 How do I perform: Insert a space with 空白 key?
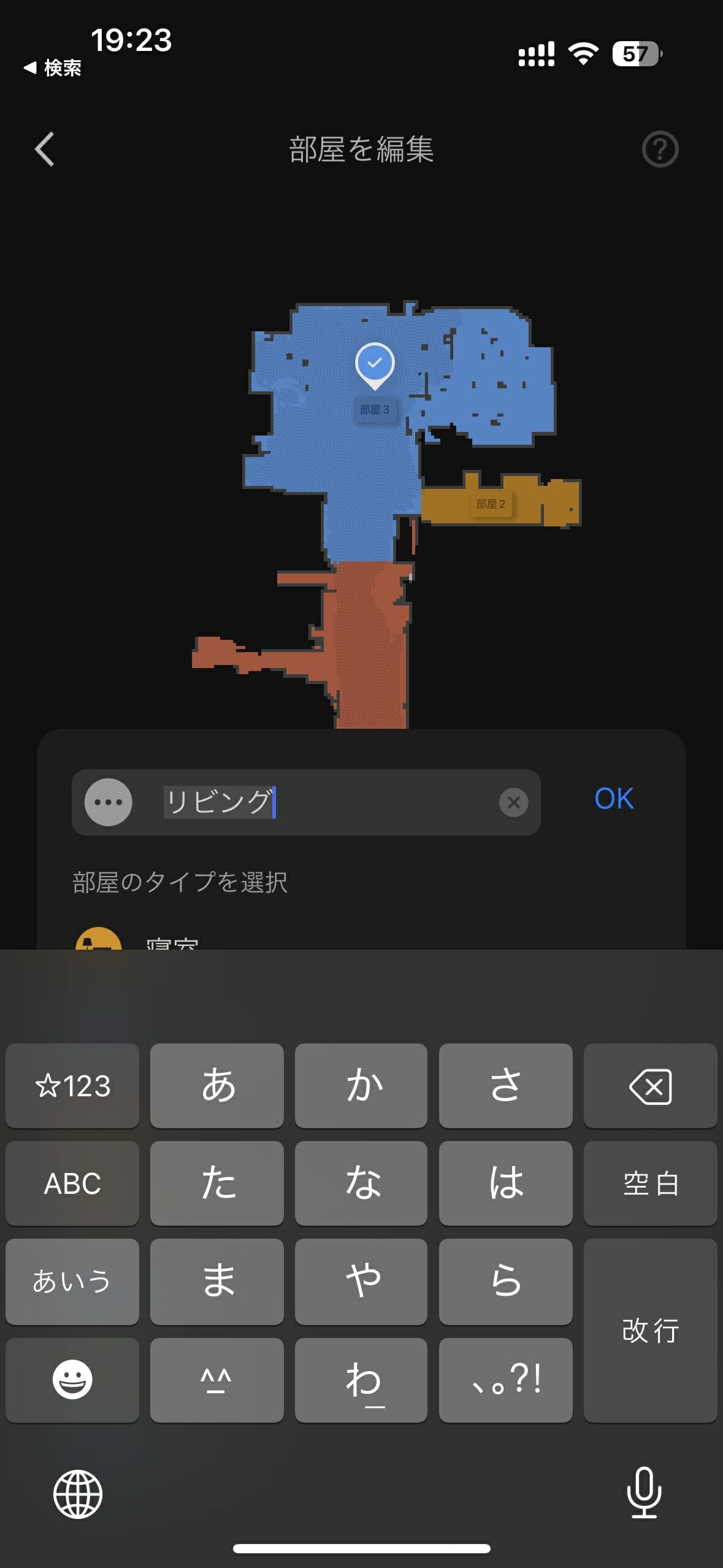650,1183
